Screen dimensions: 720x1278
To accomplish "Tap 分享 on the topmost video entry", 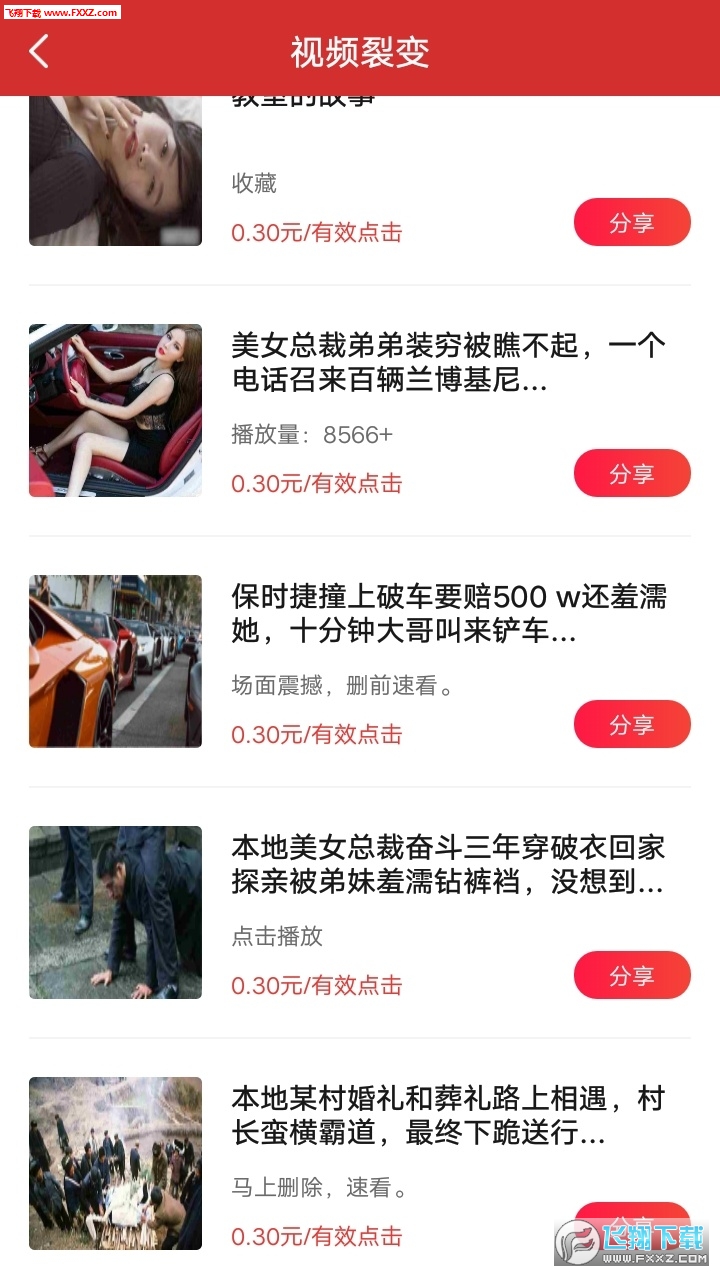I will point(632,221).
